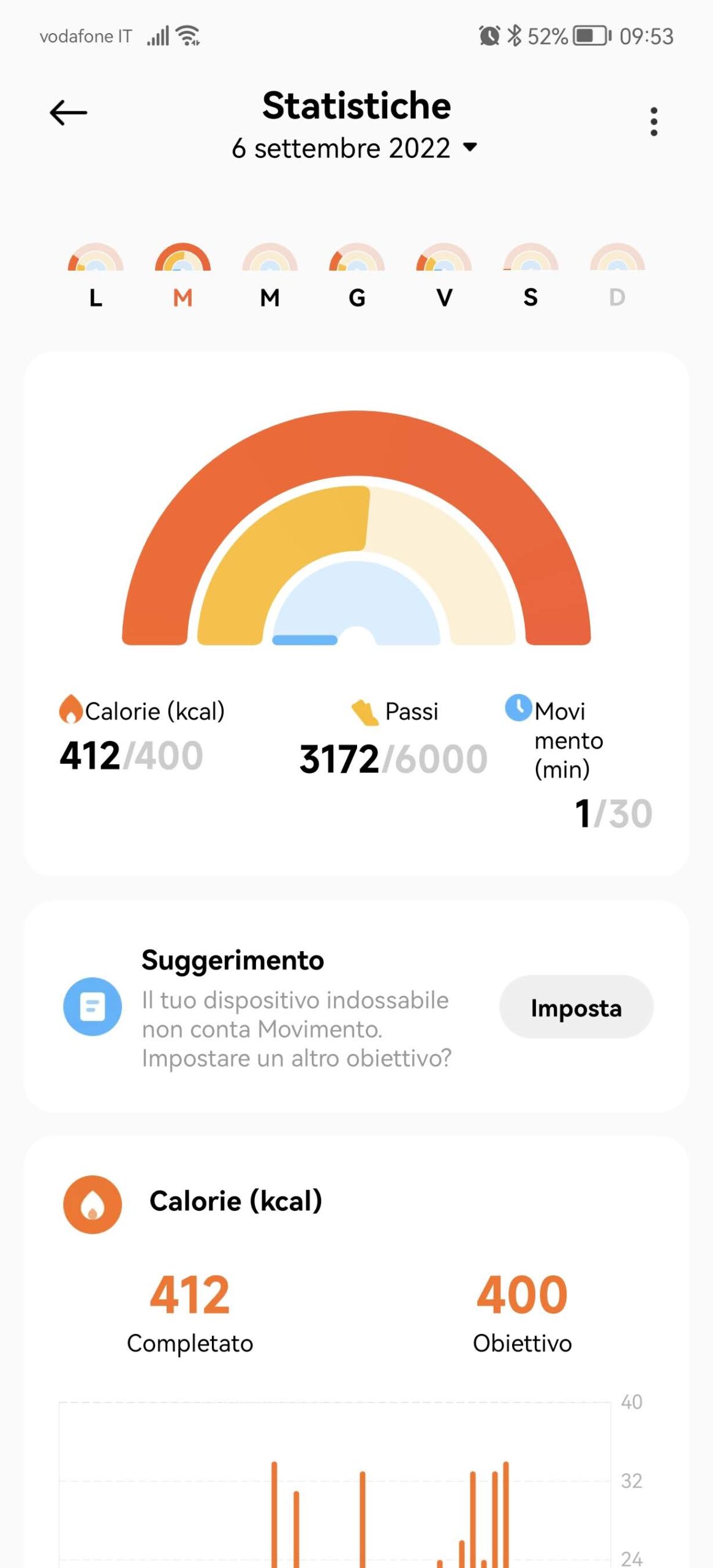Select Thursday (G) in the week row
This screenshot has width=713, height=1568.
pyautogui.click(x=356, y=276)
